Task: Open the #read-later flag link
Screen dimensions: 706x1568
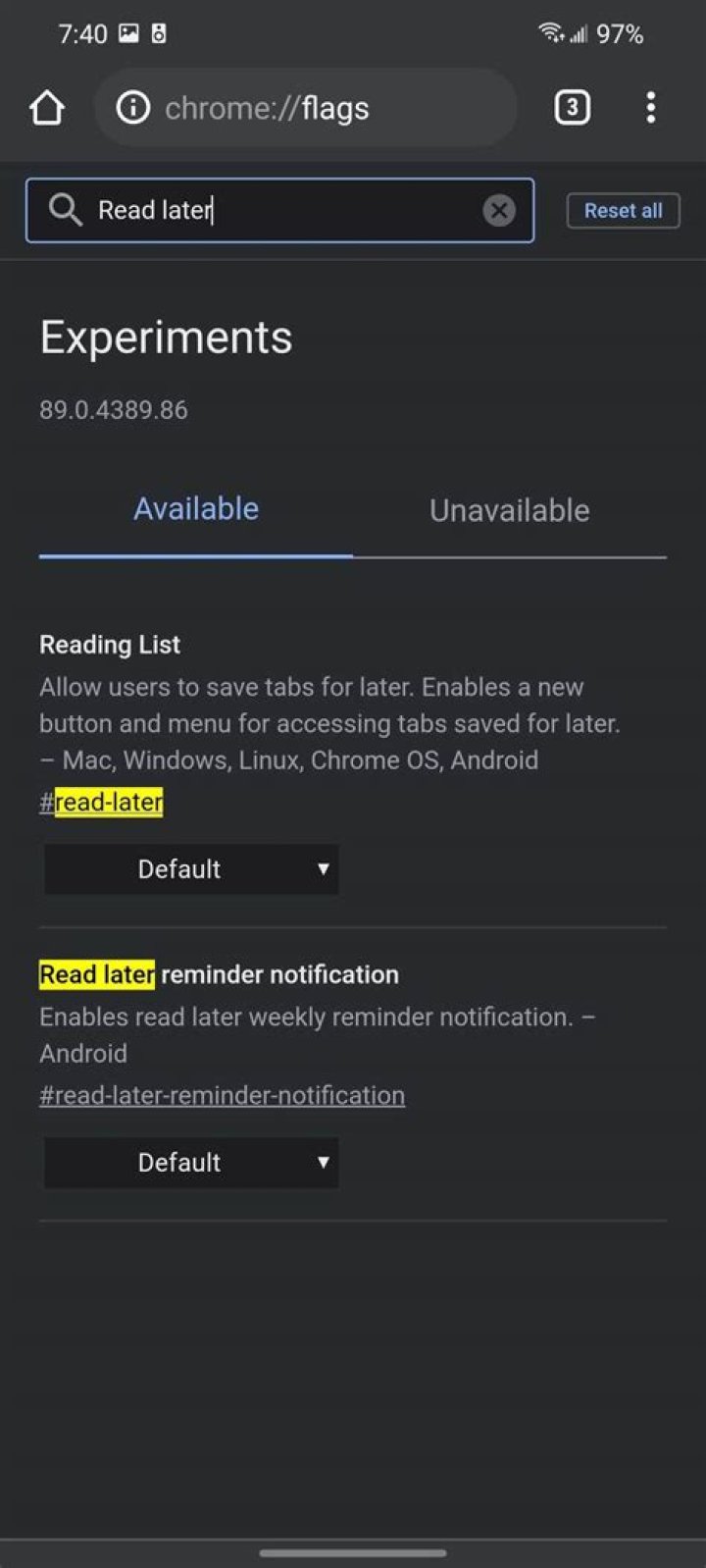Action: coord(101,803)
